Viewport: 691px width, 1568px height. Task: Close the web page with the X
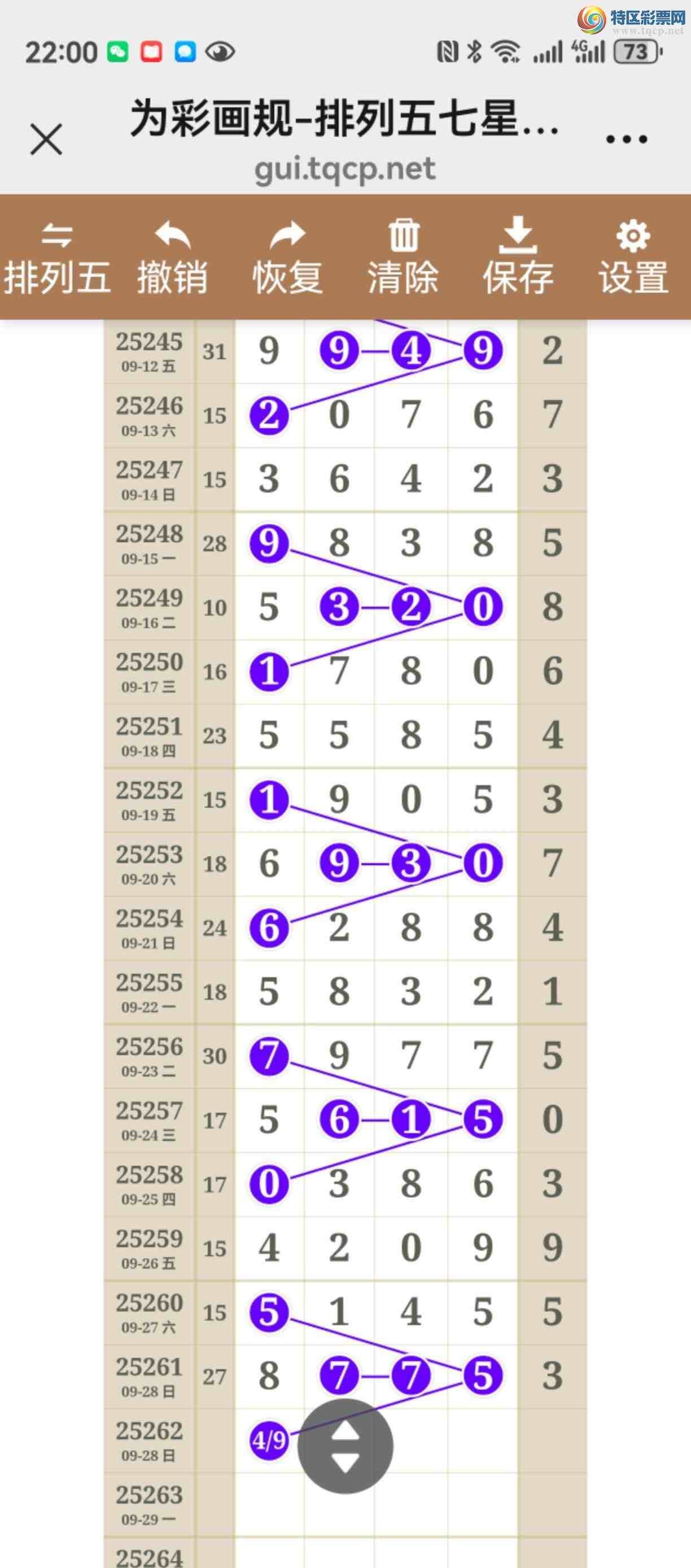tap(46, 140)
